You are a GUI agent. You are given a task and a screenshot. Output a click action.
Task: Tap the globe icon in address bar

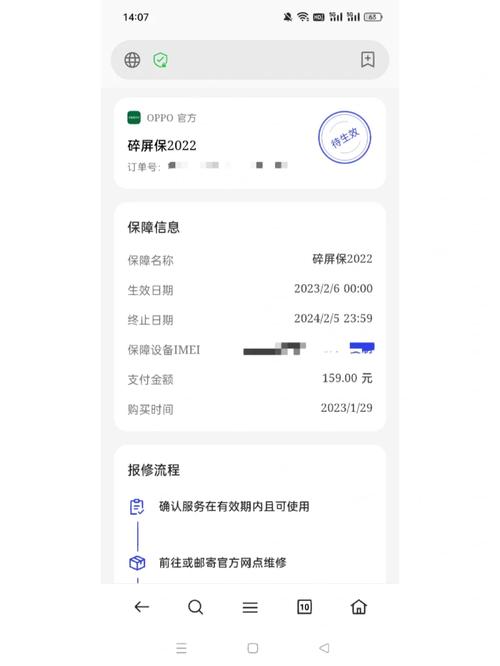click(x=132, y=60)
